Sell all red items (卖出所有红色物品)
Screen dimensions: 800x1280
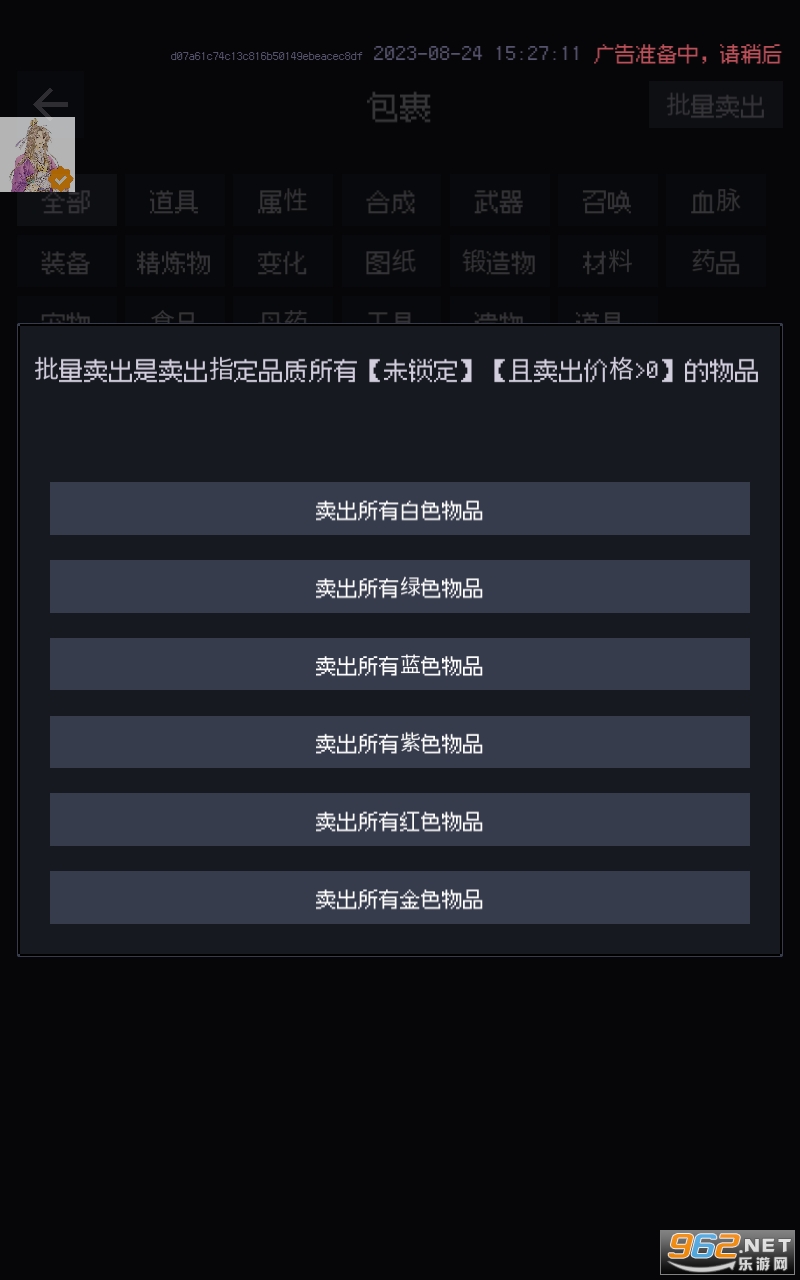pos(400,820)
